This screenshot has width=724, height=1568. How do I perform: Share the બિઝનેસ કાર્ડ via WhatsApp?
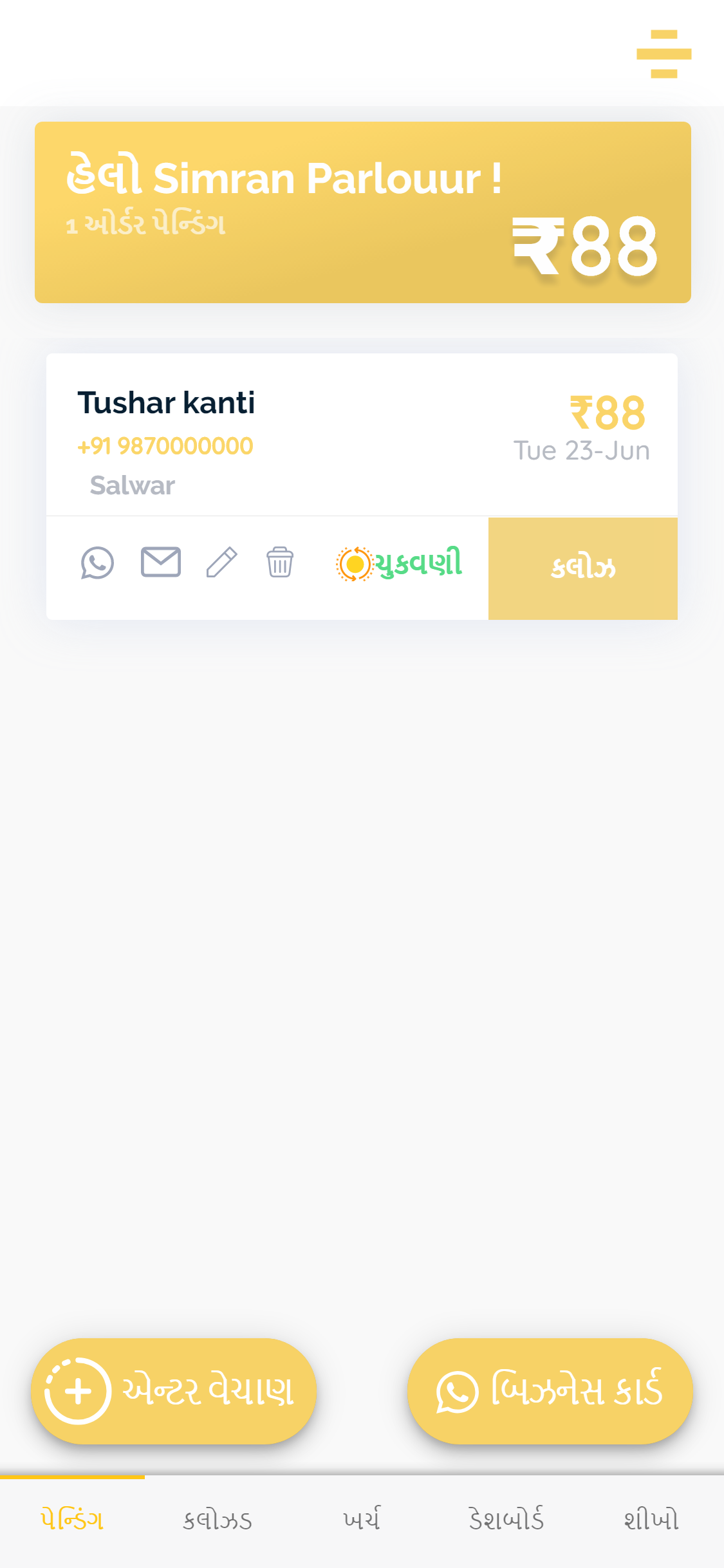coord(550,1391)
